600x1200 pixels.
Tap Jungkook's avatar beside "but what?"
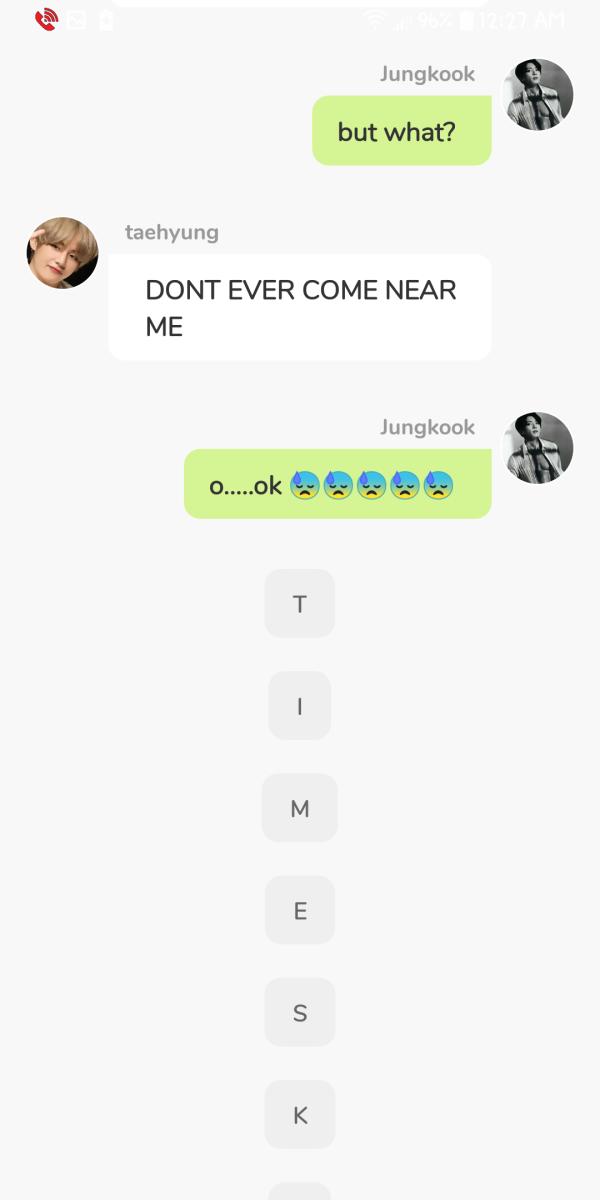(537, 95)
